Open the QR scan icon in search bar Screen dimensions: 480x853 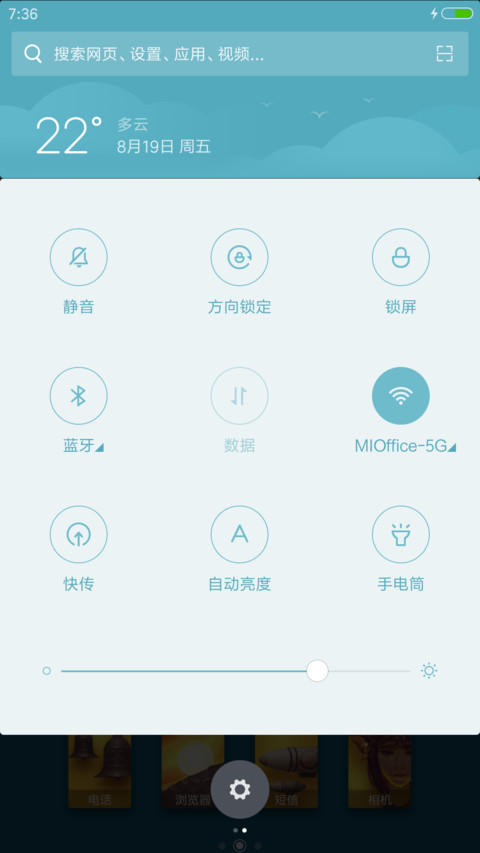coord(445,54)
